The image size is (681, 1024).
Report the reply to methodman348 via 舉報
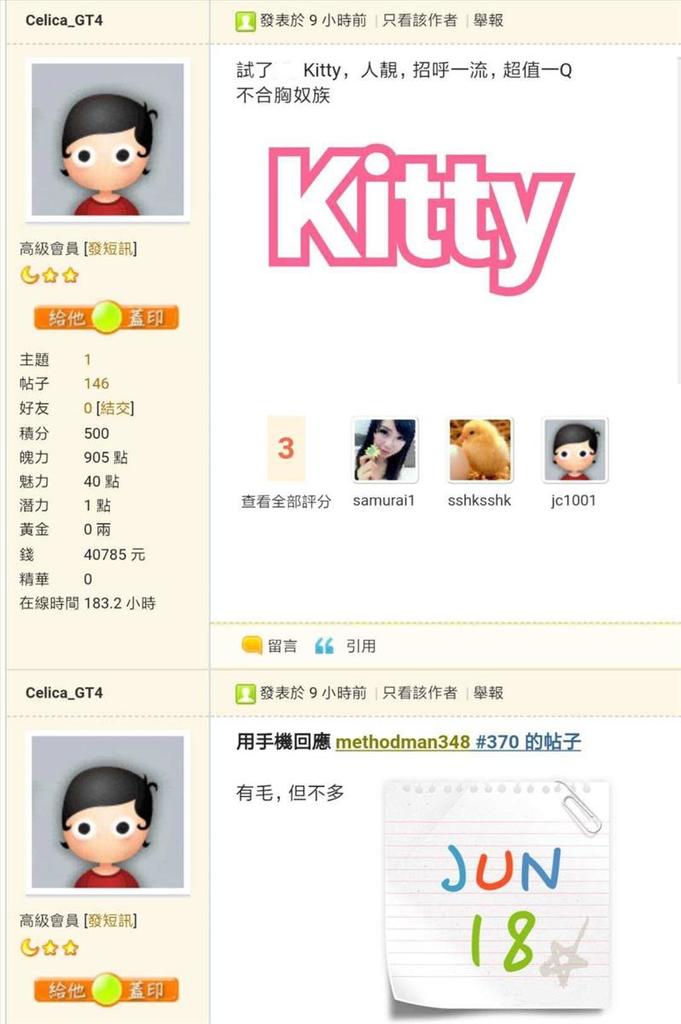point(488,692)
